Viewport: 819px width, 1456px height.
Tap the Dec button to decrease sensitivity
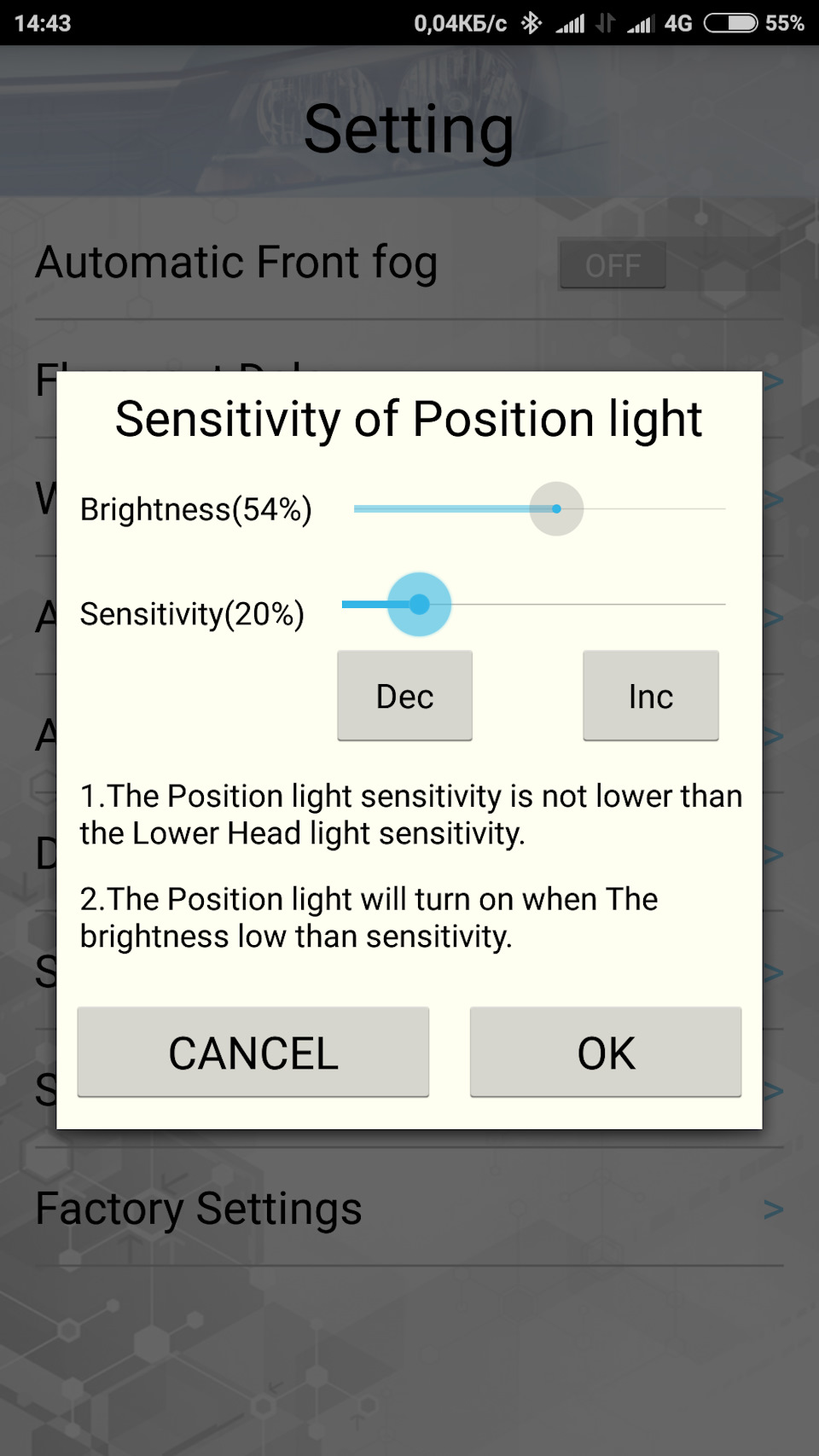(x=404, y=696)
